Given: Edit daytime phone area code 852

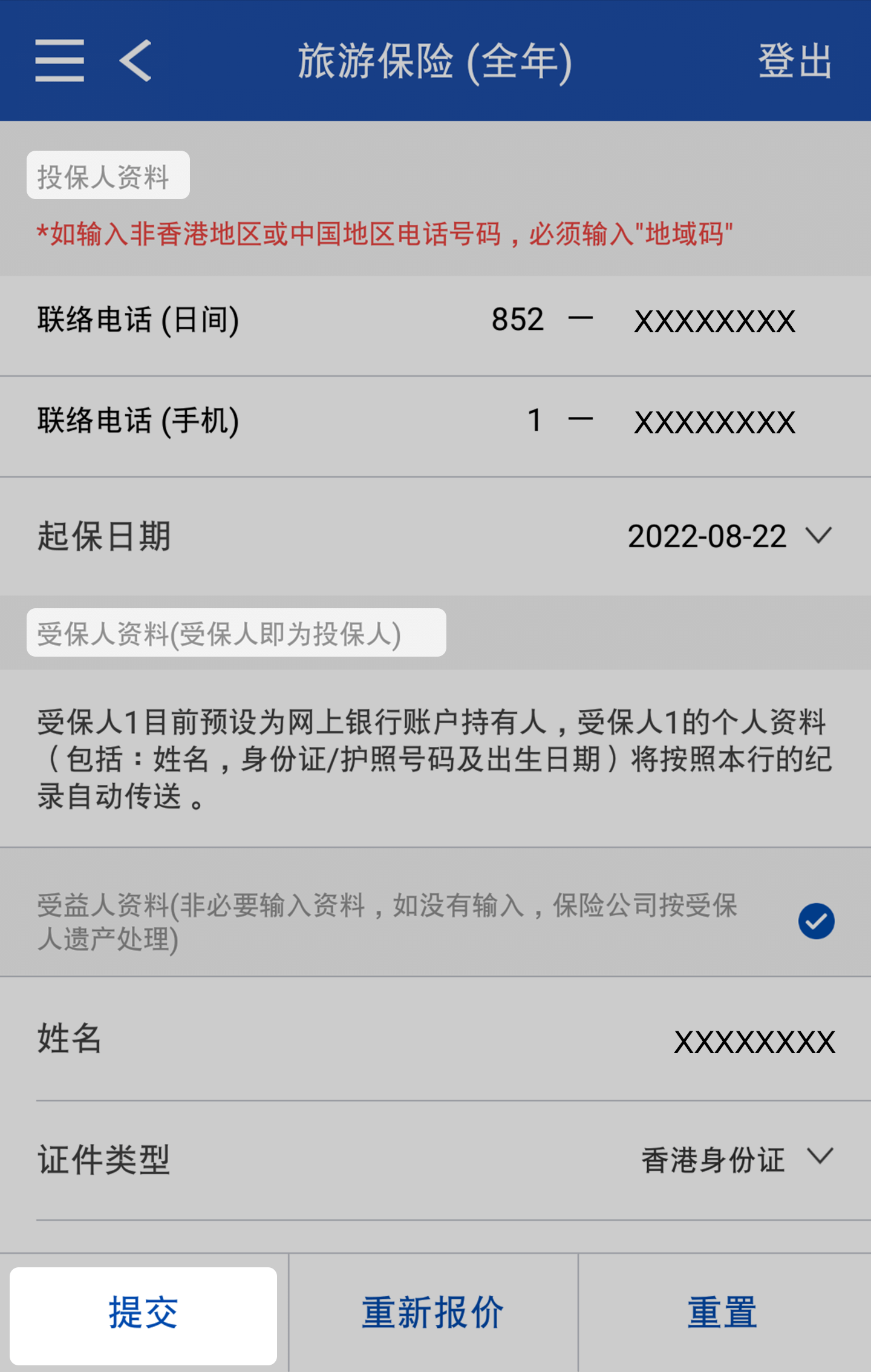Looking at the screenshot, I should tap(517, 320).
